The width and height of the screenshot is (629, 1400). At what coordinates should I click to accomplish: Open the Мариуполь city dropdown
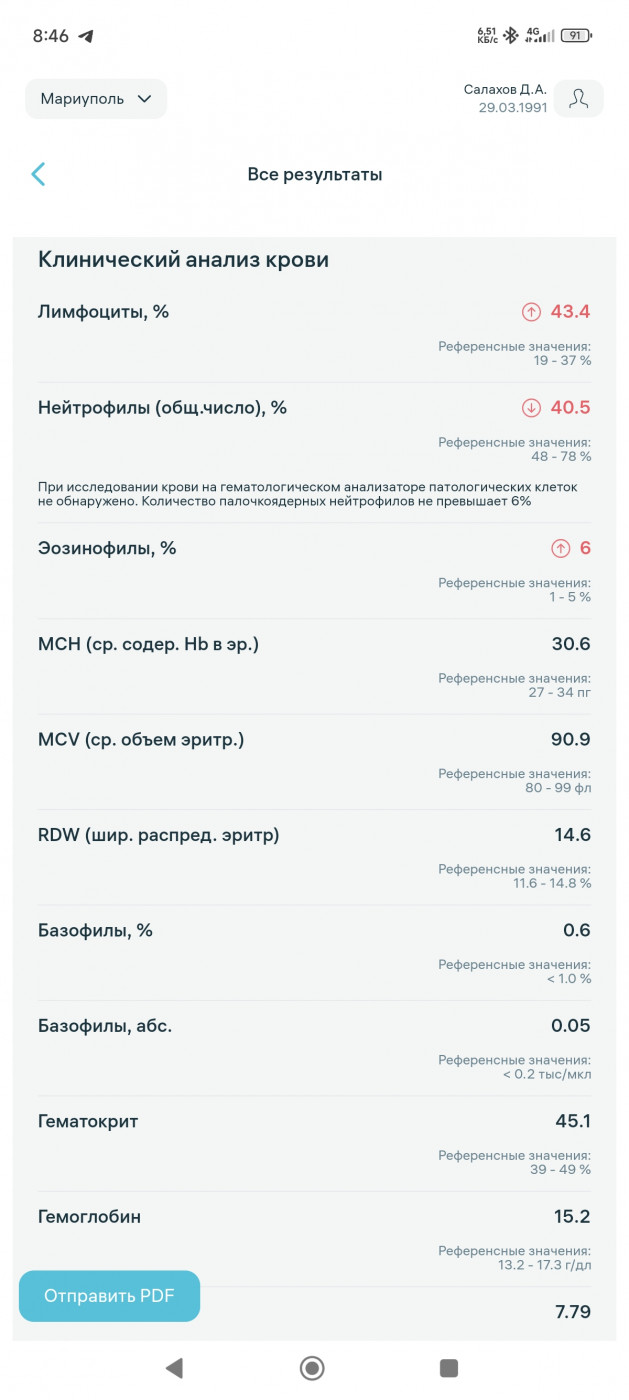click(x=96, y=99)
